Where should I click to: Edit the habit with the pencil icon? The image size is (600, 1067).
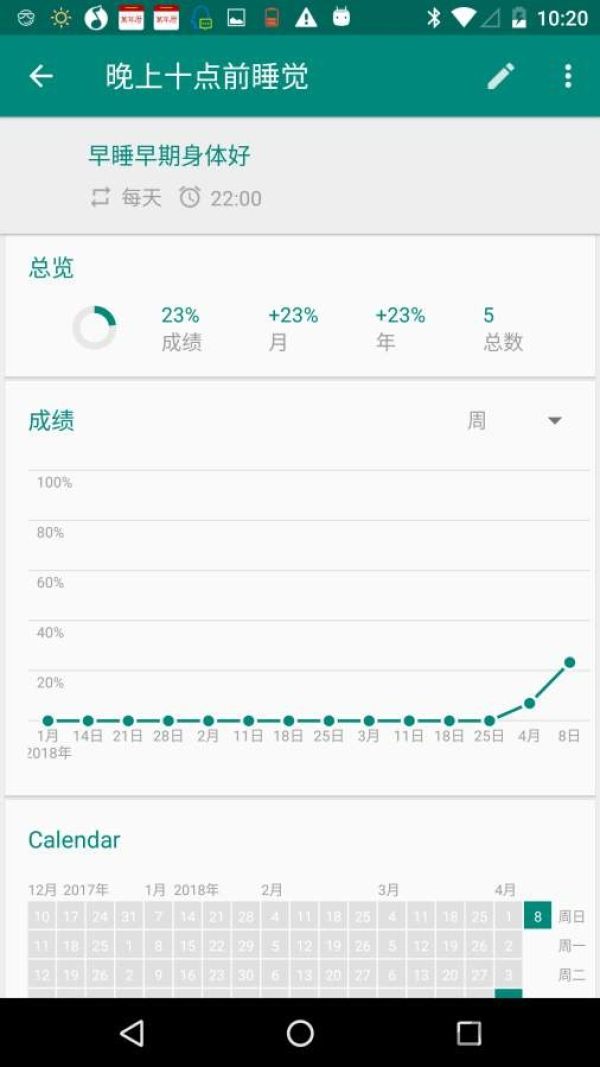(501, 76)
